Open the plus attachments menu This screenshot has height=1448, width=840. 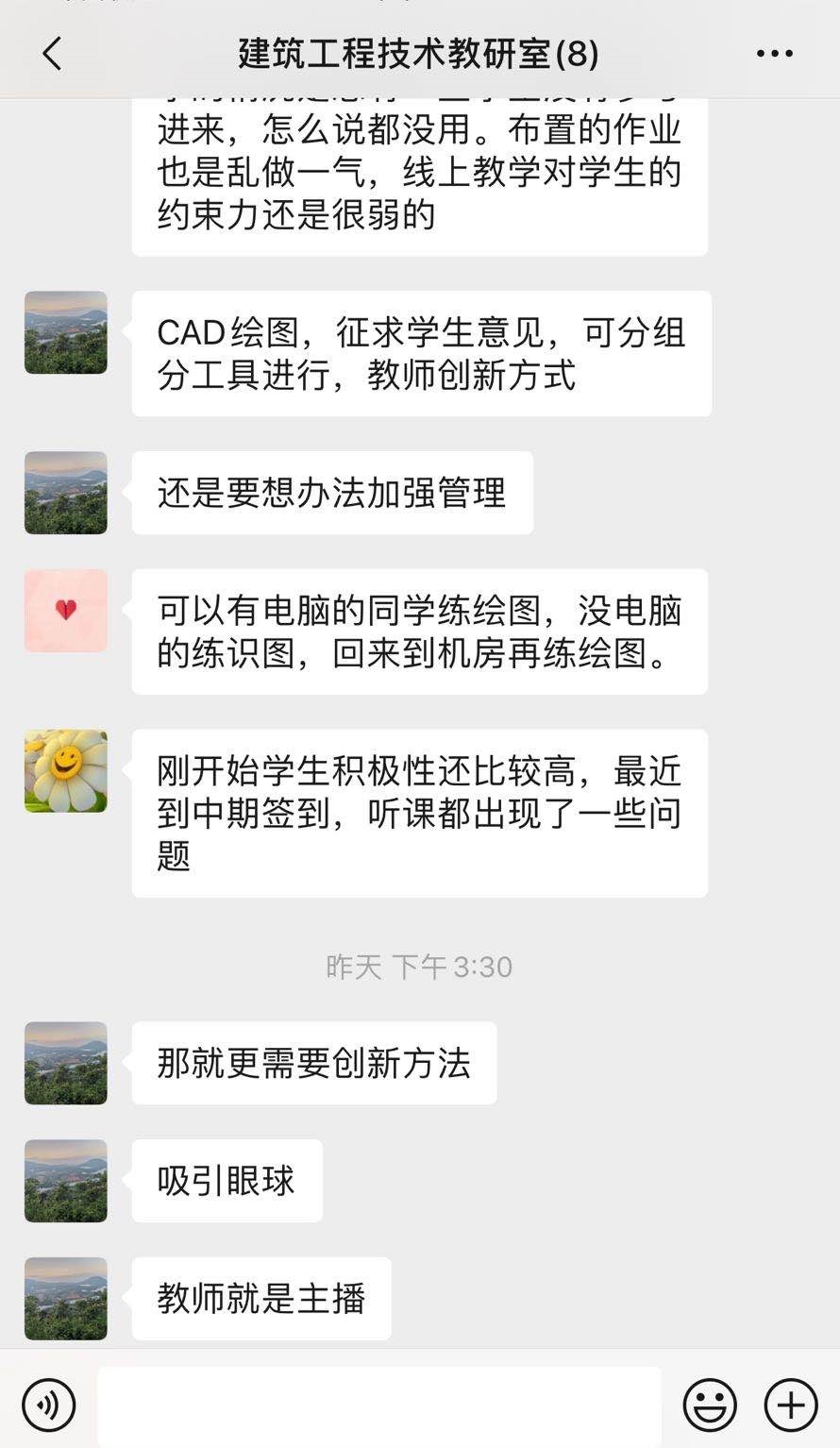(x=791, y=1405)
